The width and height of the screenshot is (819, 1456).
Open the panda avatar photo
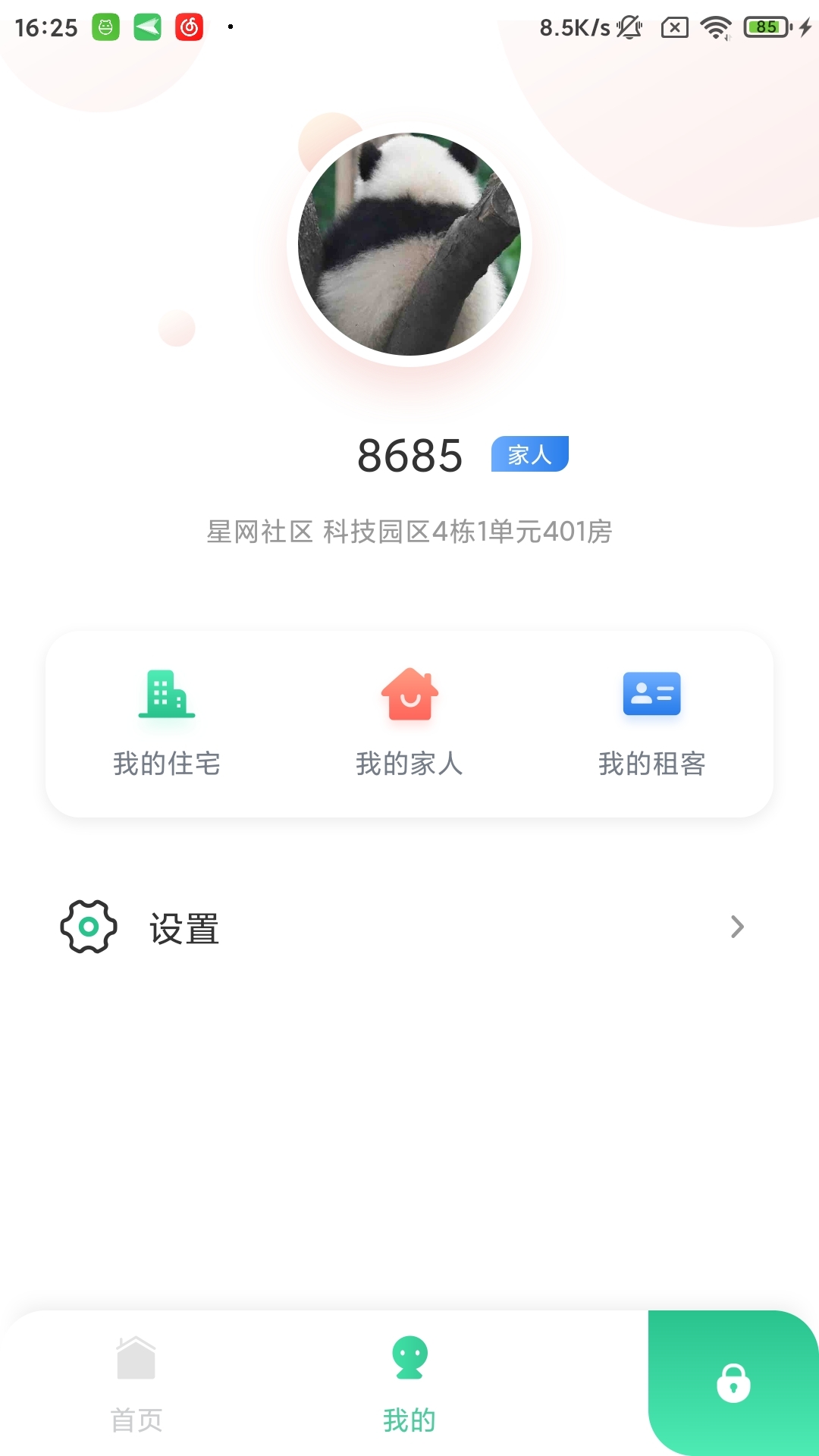click(x=409, y=244)
